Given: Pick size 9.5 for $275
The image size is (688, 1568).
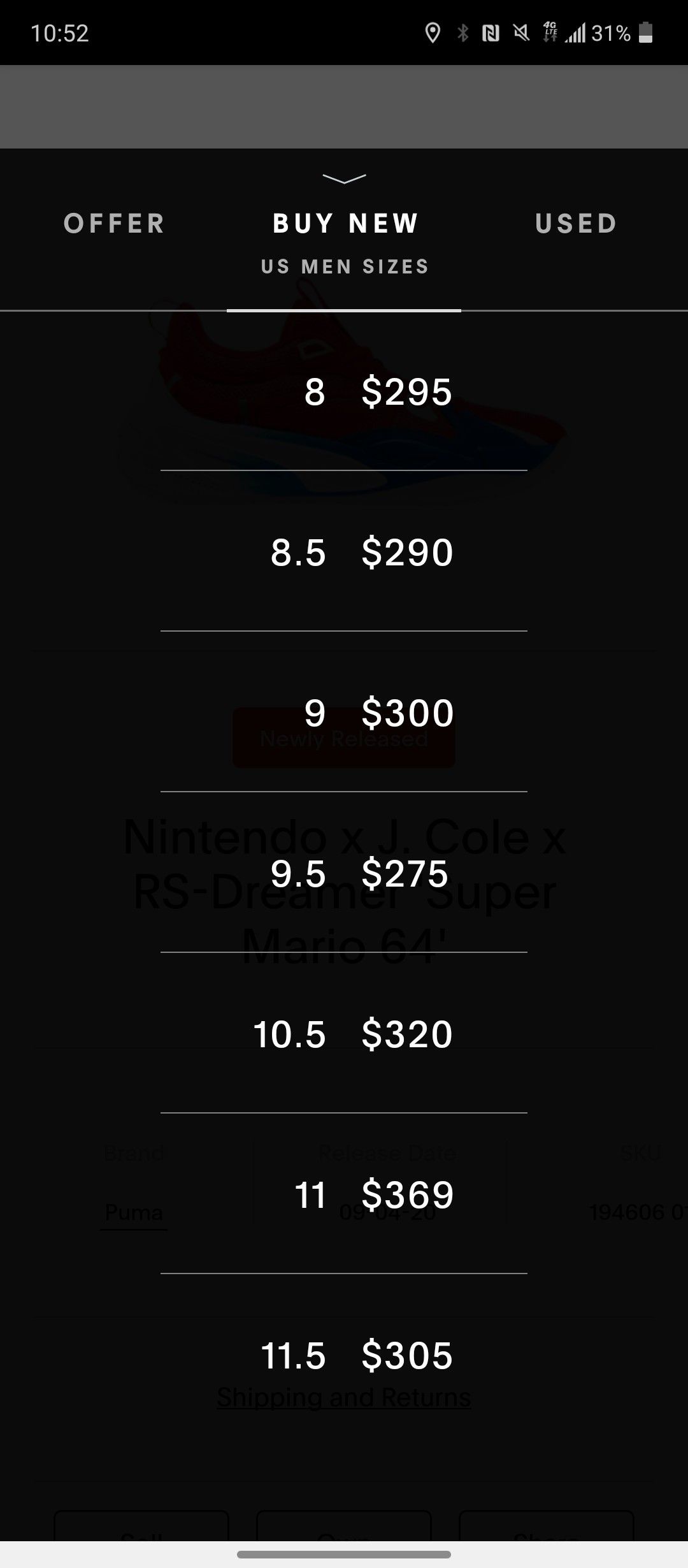Looking at the screenshot, I should [344, 873].
